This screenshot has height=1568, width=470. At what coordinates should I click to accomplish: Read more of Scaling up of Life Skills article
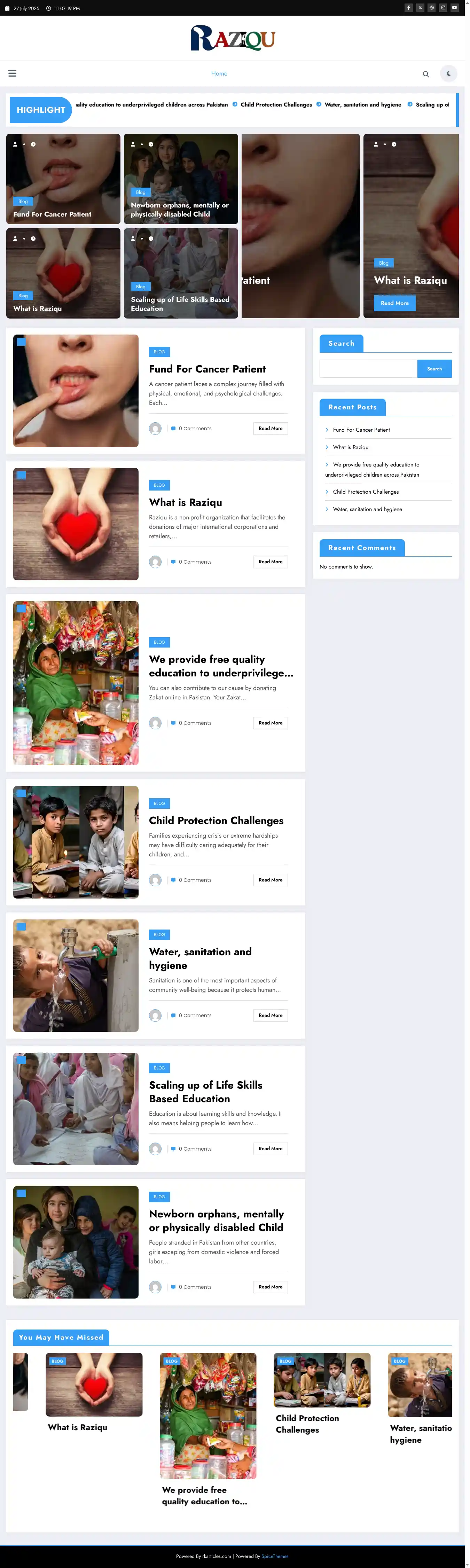(x=270, y=1148)
